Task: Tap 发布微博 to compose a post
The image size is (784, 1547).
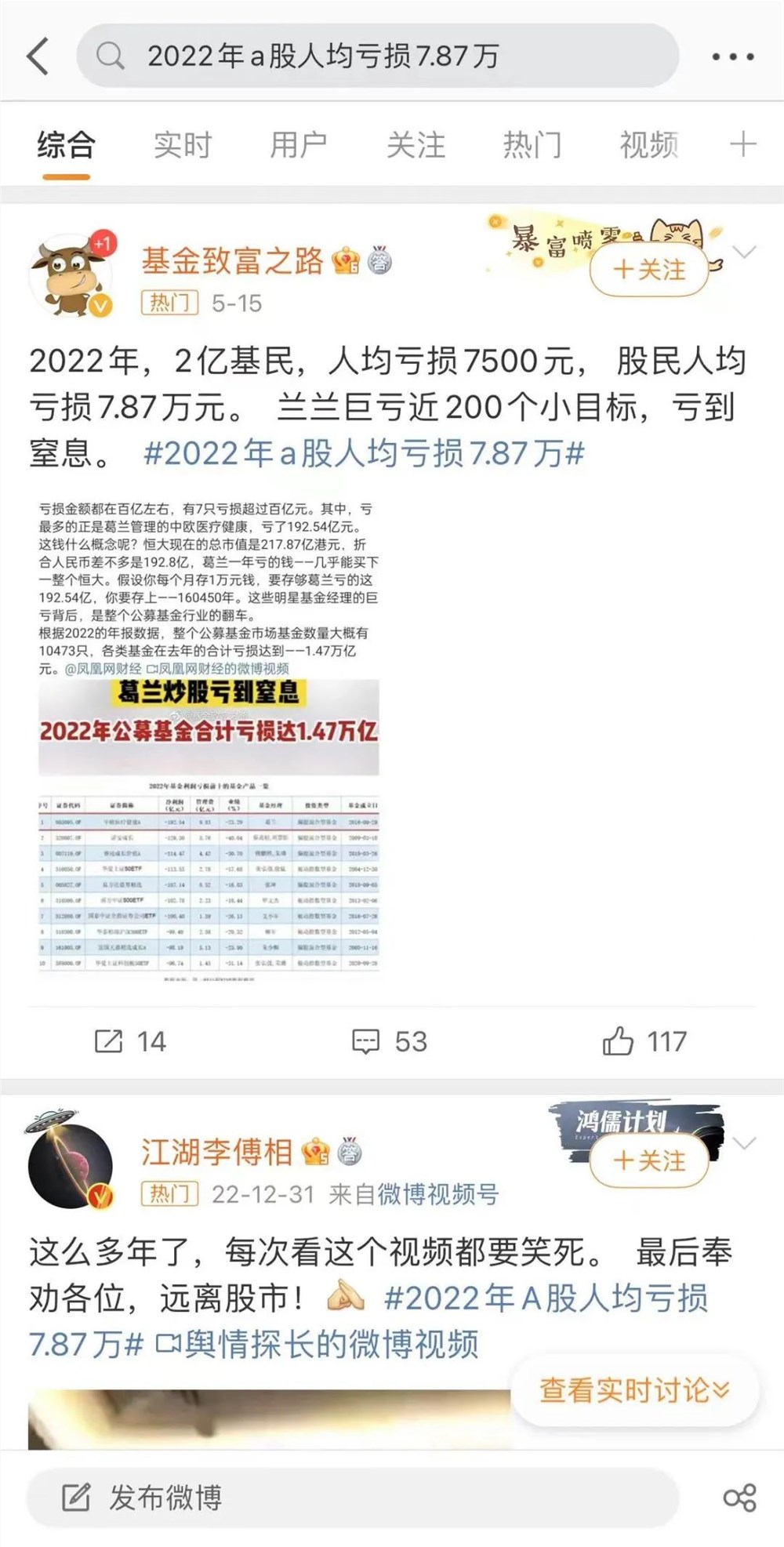Action: click(x=165, y=1498)
